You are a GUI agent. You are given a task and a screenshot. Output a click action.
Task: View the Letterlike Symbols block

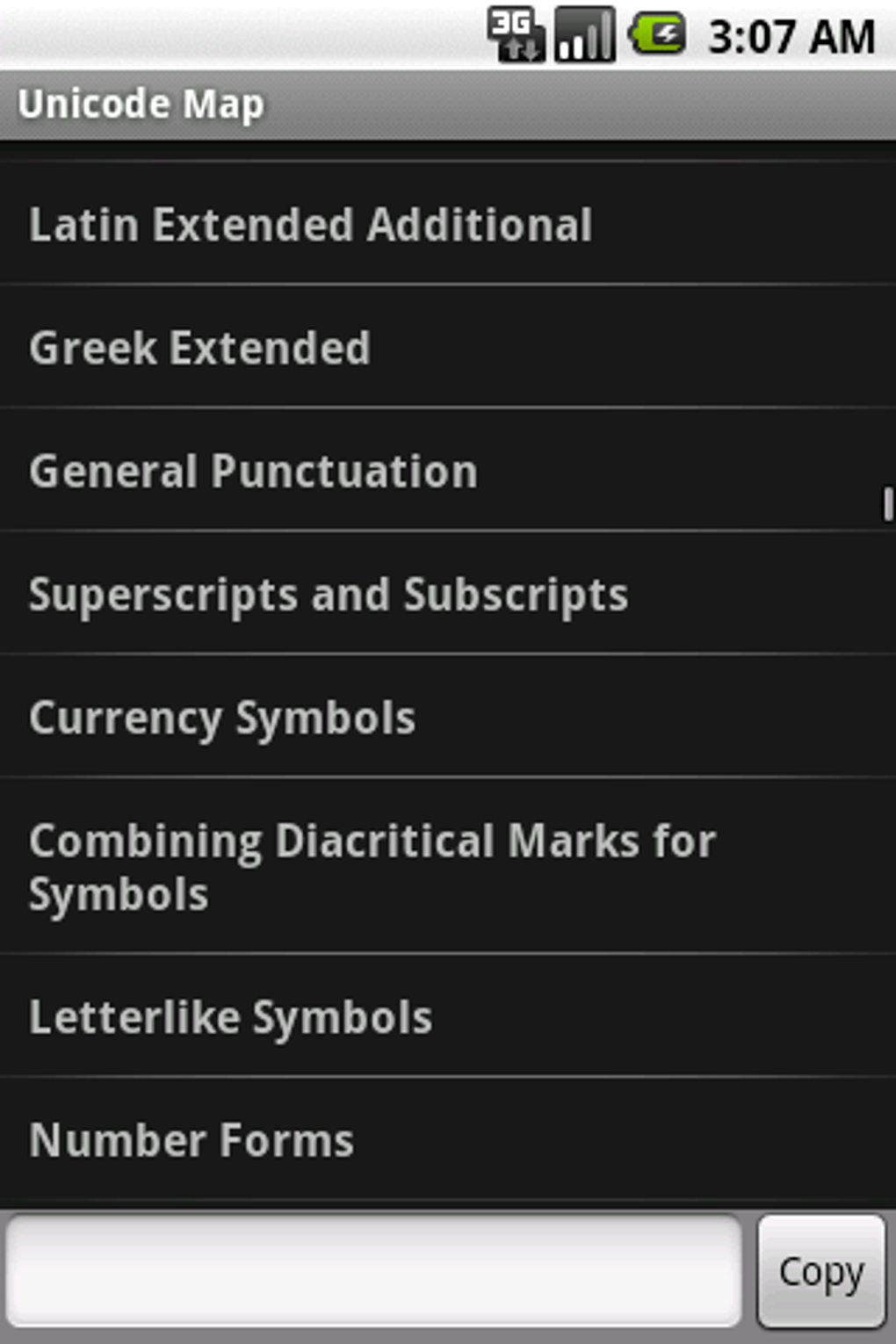[230, 1016]
